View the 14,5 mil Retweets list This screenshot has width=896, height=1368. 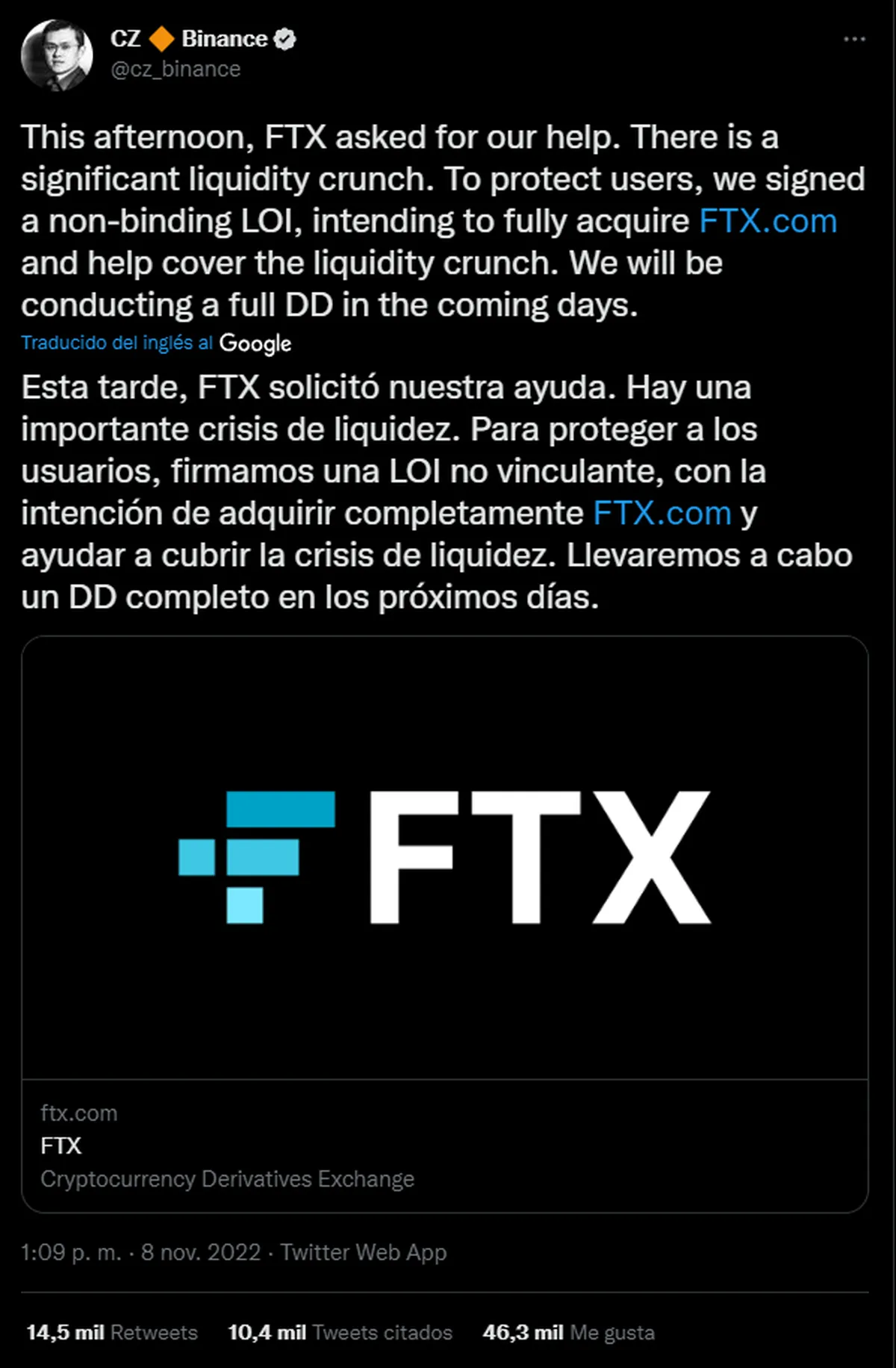click(x=112, y=1332)
